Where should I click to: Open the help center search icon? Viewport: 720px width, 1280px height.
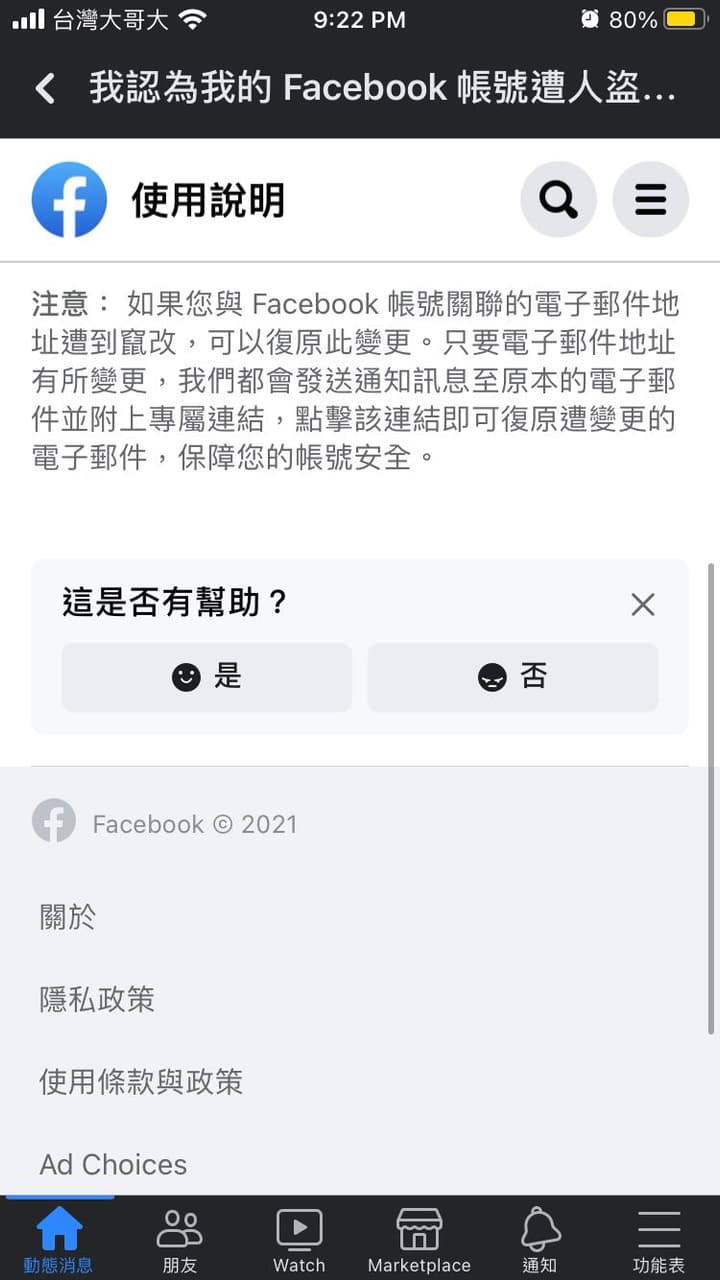tap(558, 200)
